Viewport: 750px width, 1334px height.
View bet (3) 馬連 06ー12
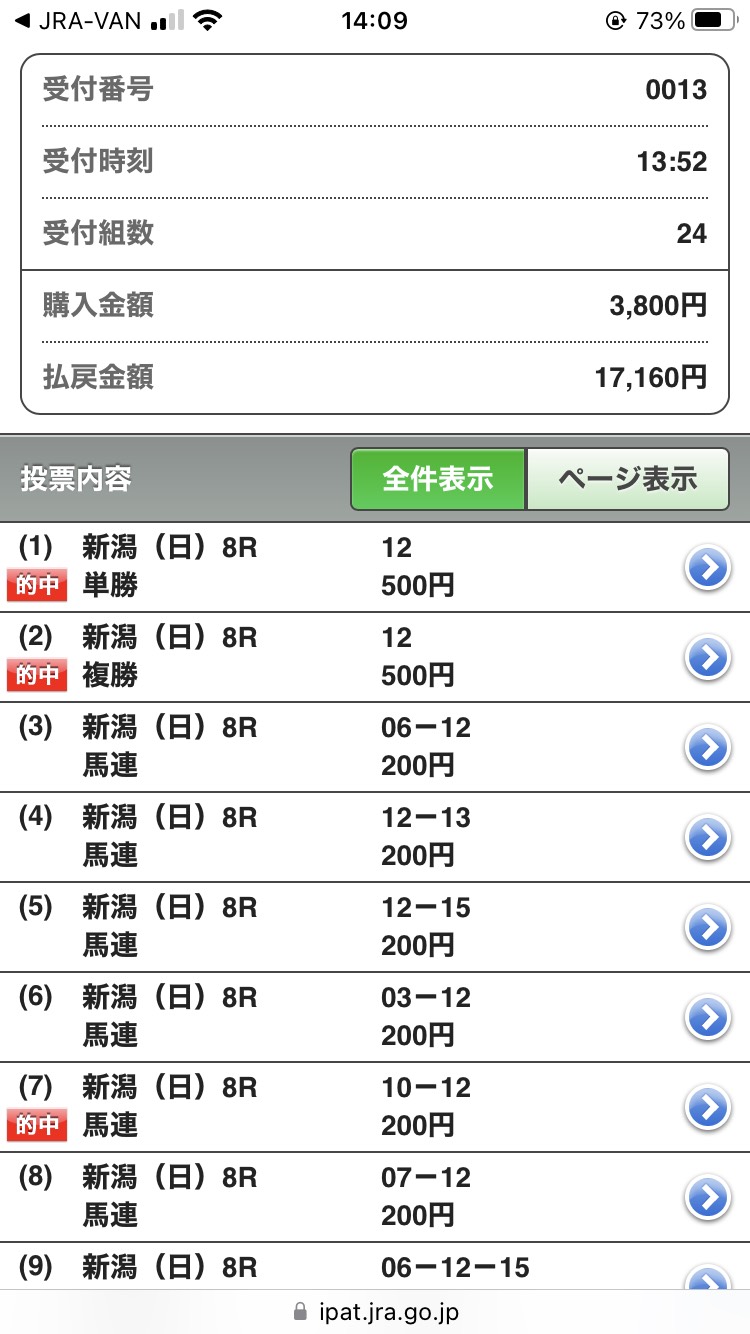coord(708,748)
